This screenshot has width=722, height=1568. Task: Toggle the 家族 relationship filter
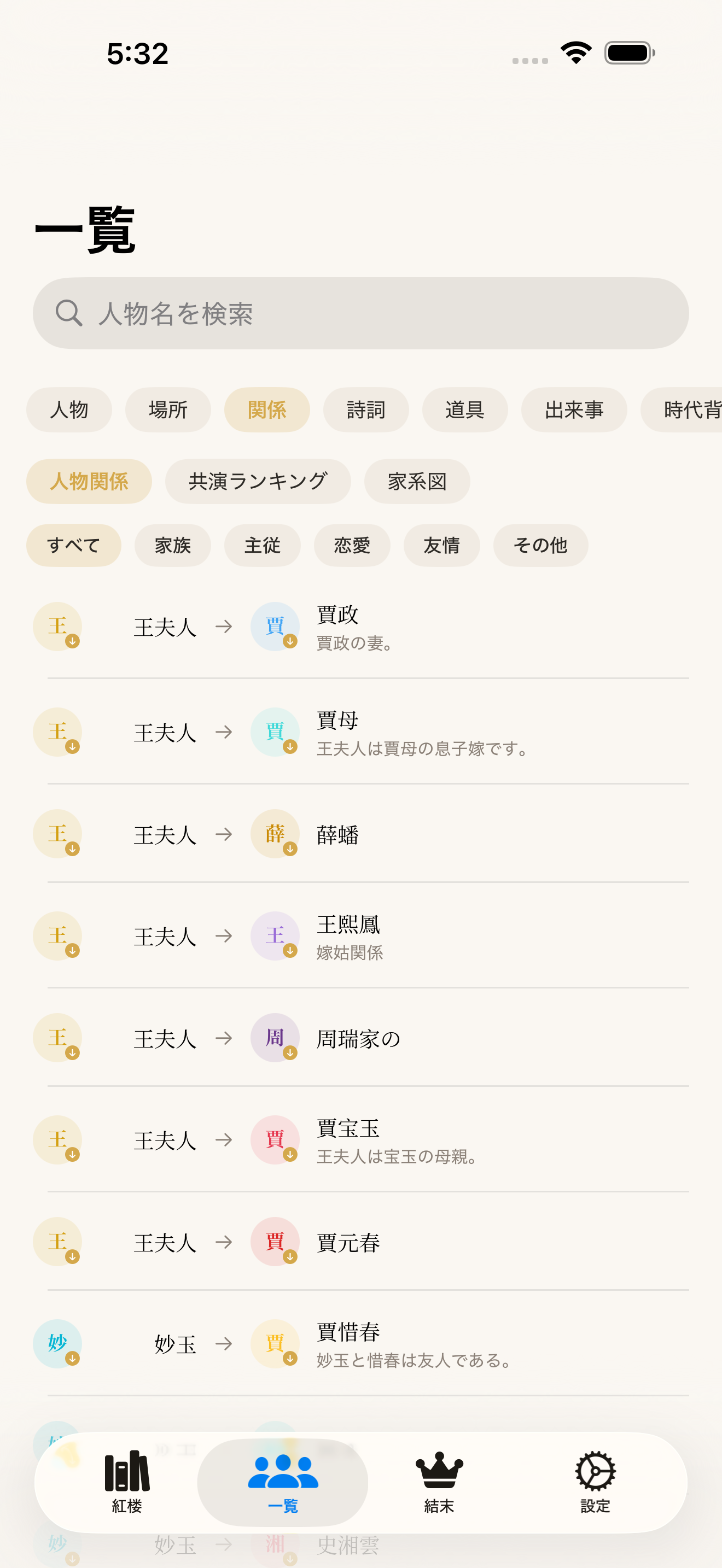[172, 546]
